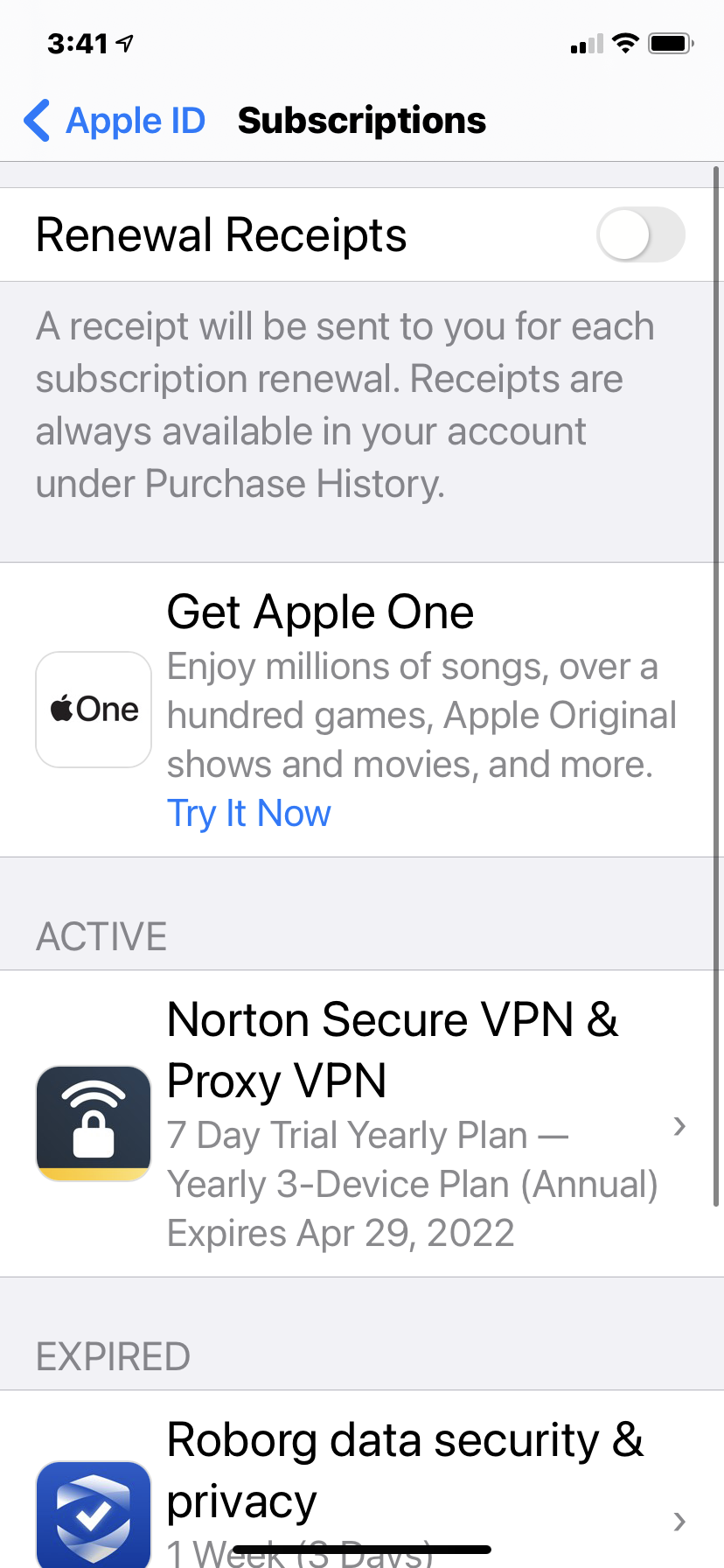Select the Norton Secure VPN app icon
Image resolution: width=724 pixels, height=1568 pixels.
click(93, 1123)
